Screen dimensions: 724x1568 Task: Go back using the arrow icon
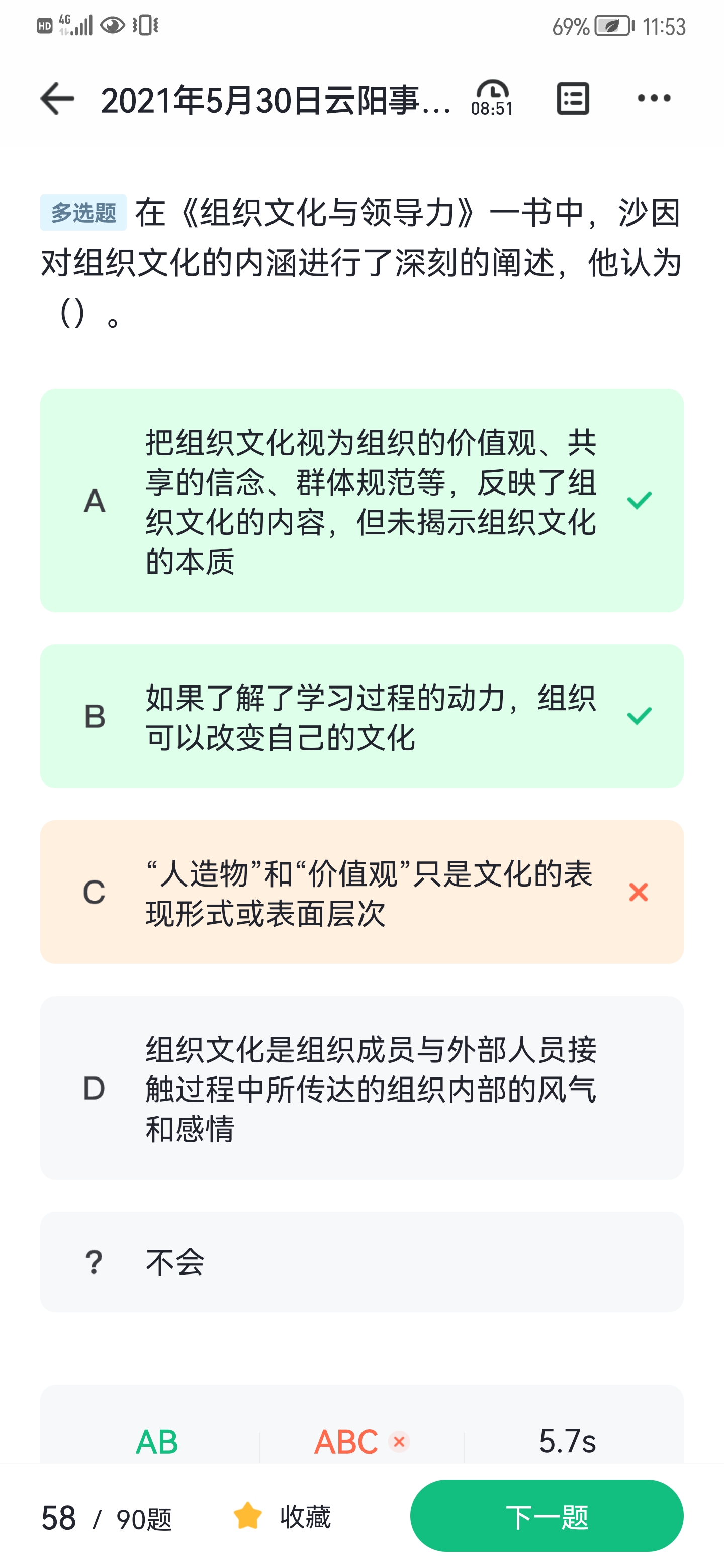point(57,99)
